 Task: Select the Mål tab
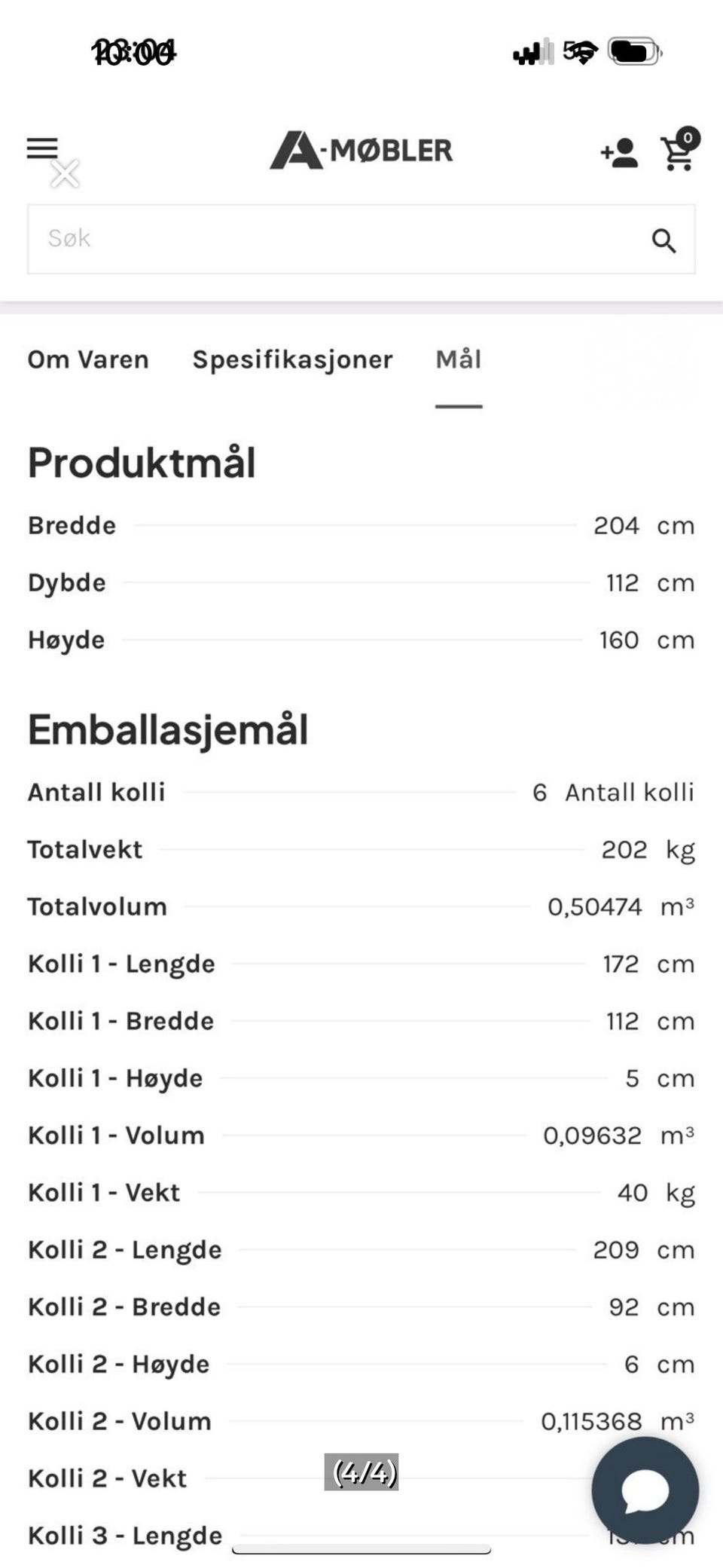click(458, 360)
